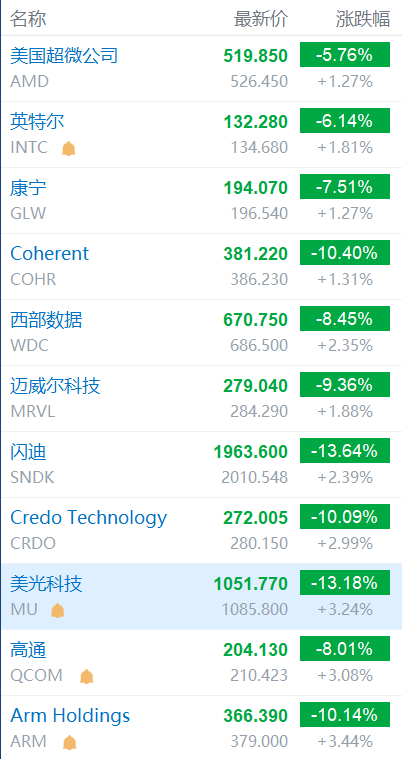Tap the 闪迪 SNDK stock row
Screen dimensions: 405x759
[x=202, y=465]
